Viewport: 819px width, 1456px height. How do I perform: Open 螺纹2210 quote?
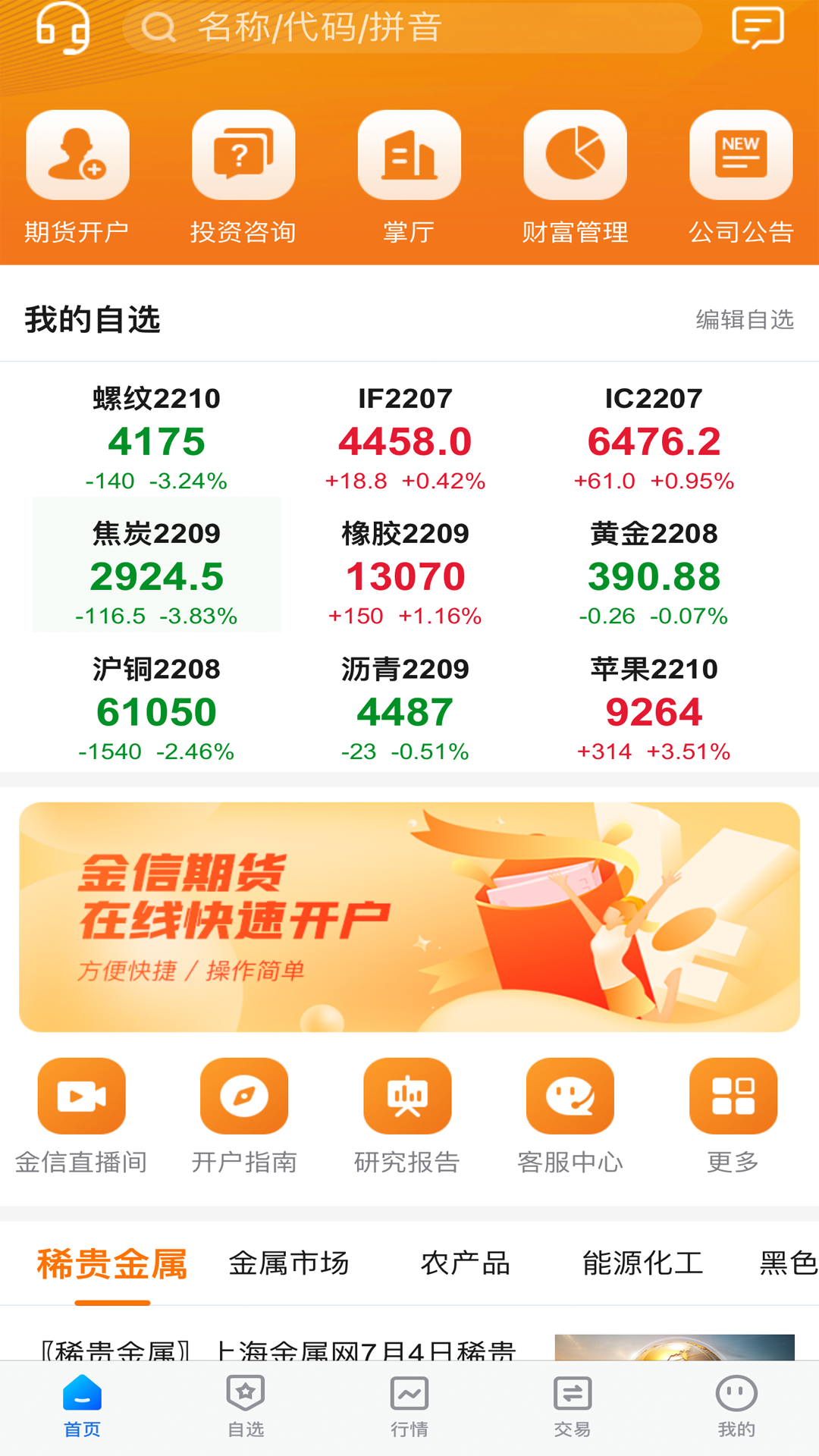pyautogui.click(x=156, y=438)
